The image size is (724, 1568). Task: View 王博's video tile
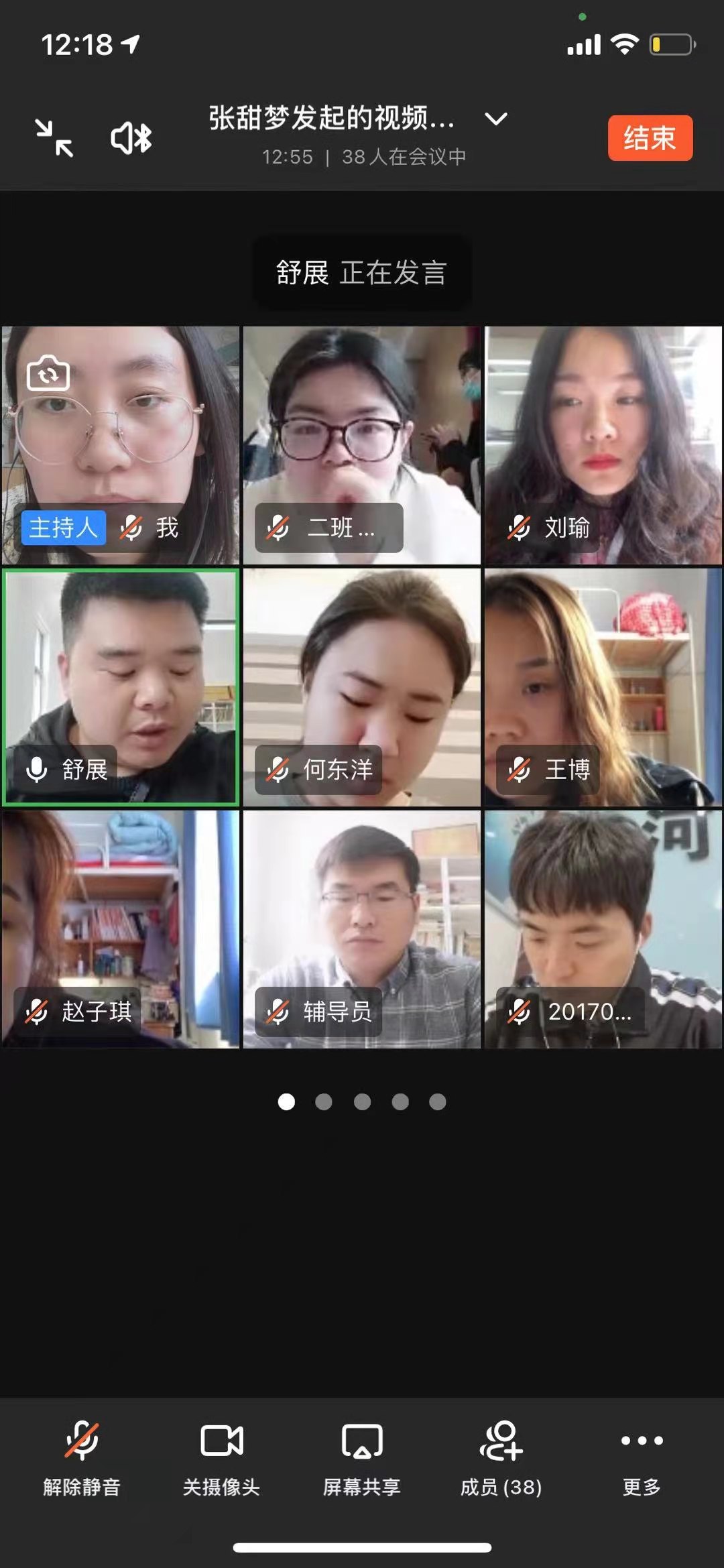click(603, 686)
